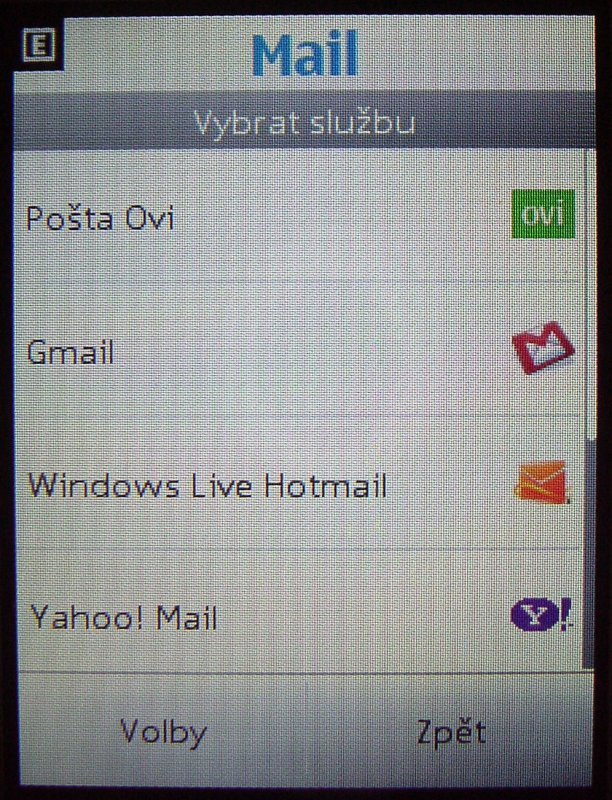The image size is (612, 800).
Task: Select Yahoo! Mail service
Action: (300, 616)
